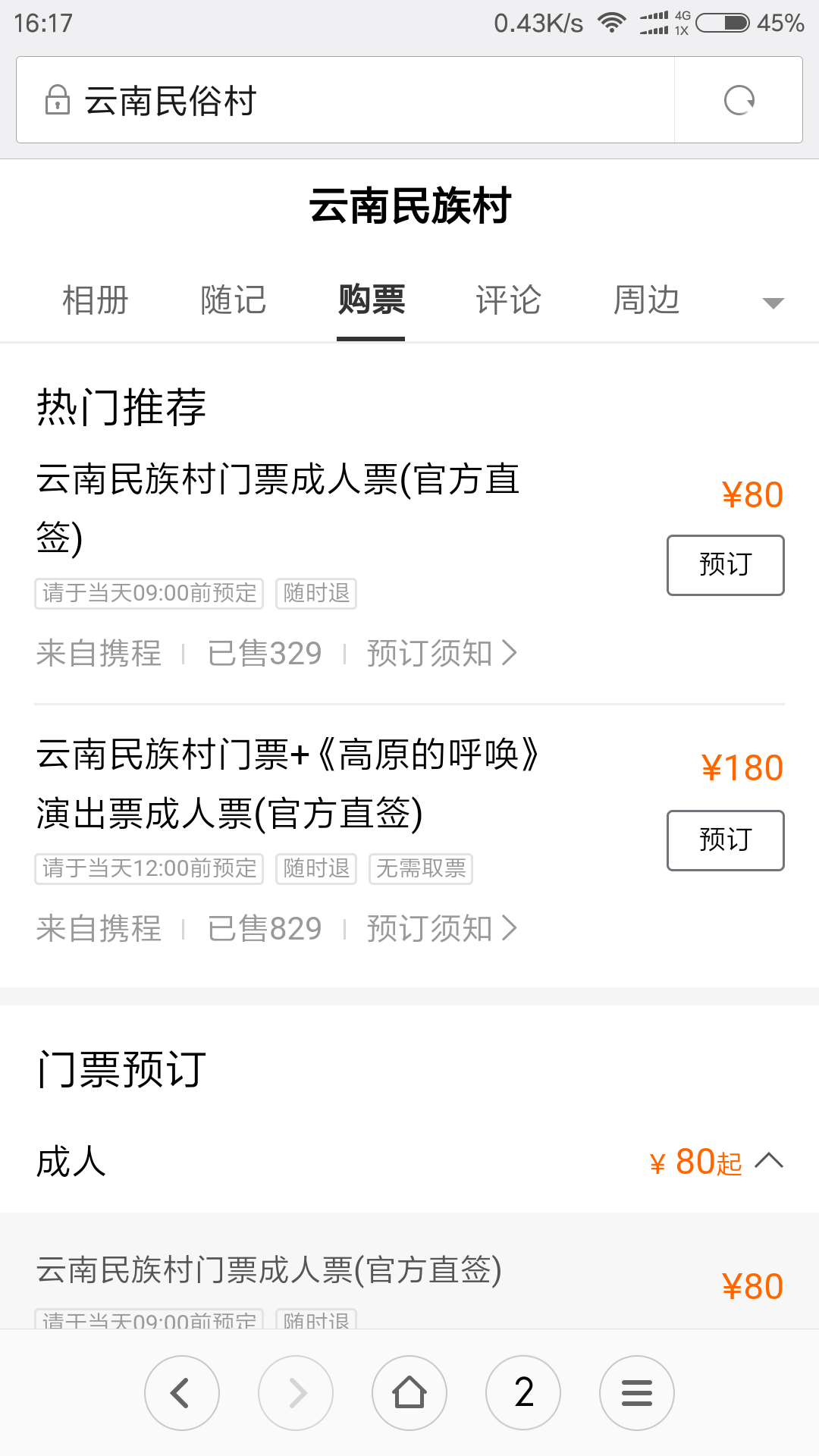Screen dimensions: 819x1456
Task: Open the browser menu button
Action: coord(637,1393)
